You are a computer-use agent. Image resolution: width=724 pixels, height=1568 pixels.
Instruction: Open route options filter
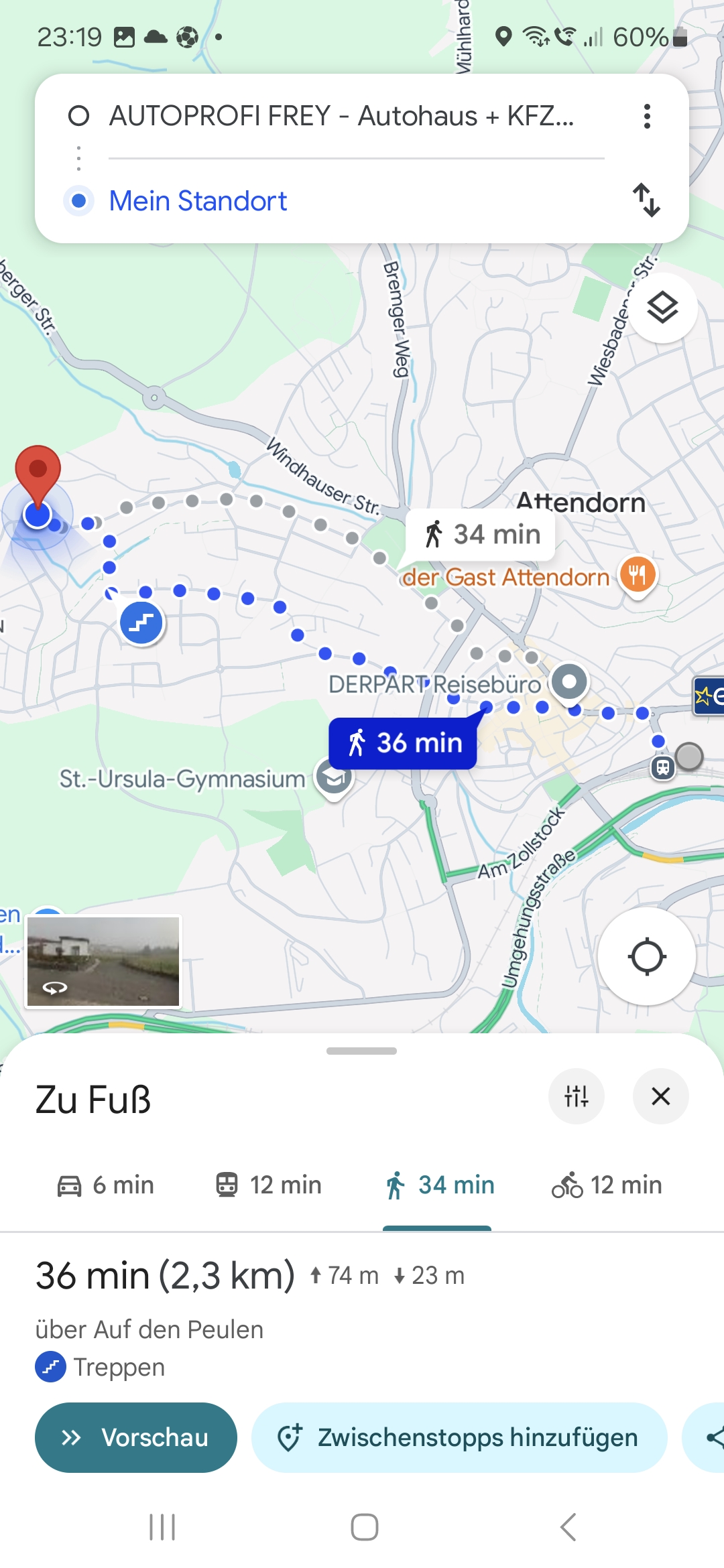point(577,1096)
